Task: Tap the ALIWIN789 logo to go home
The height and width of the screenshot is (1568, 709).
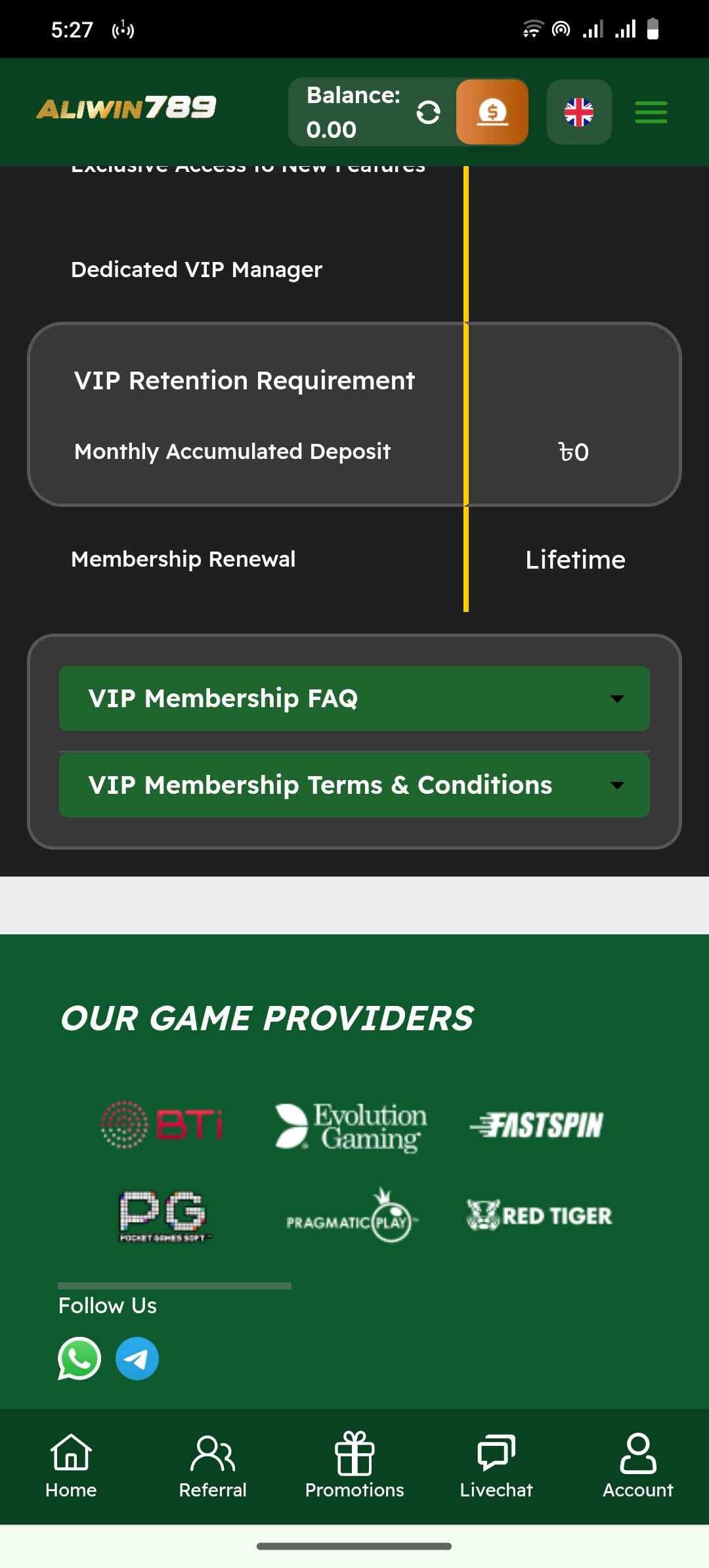Action: (126, 108)
